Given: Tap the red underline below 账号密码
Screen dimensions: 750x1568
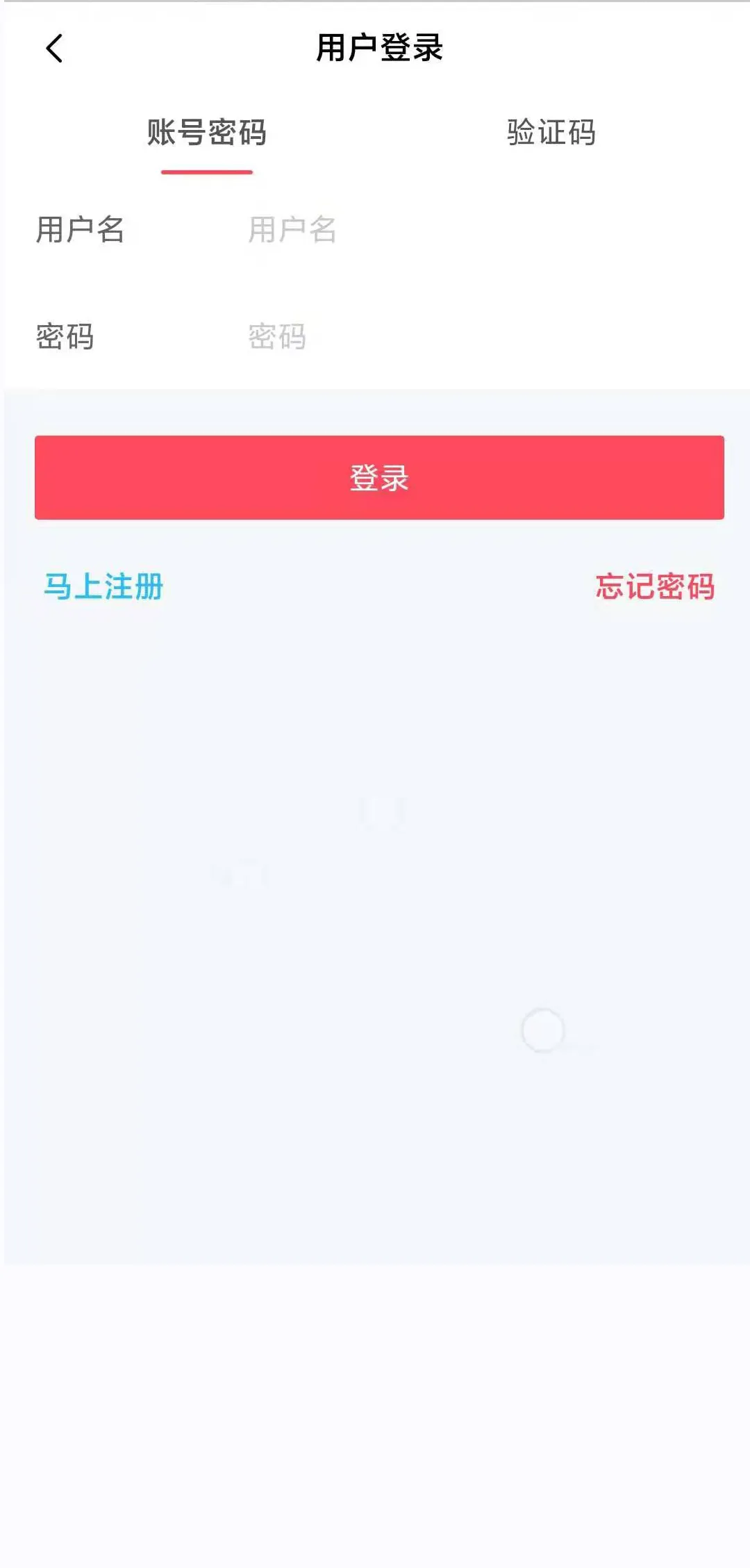Looking at the screenshot, I should [205, 170].
